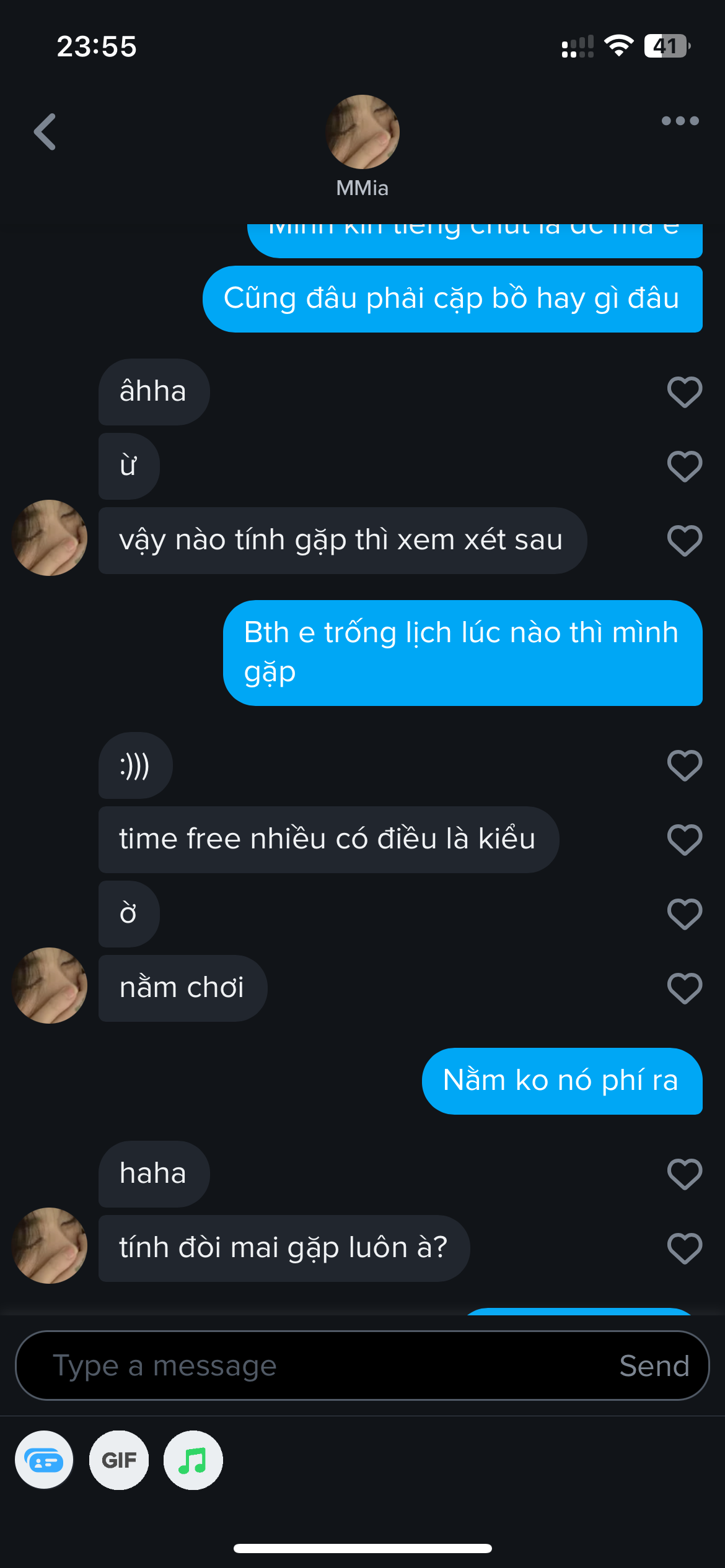Like the message "haha"

[x=684, y=1174]
